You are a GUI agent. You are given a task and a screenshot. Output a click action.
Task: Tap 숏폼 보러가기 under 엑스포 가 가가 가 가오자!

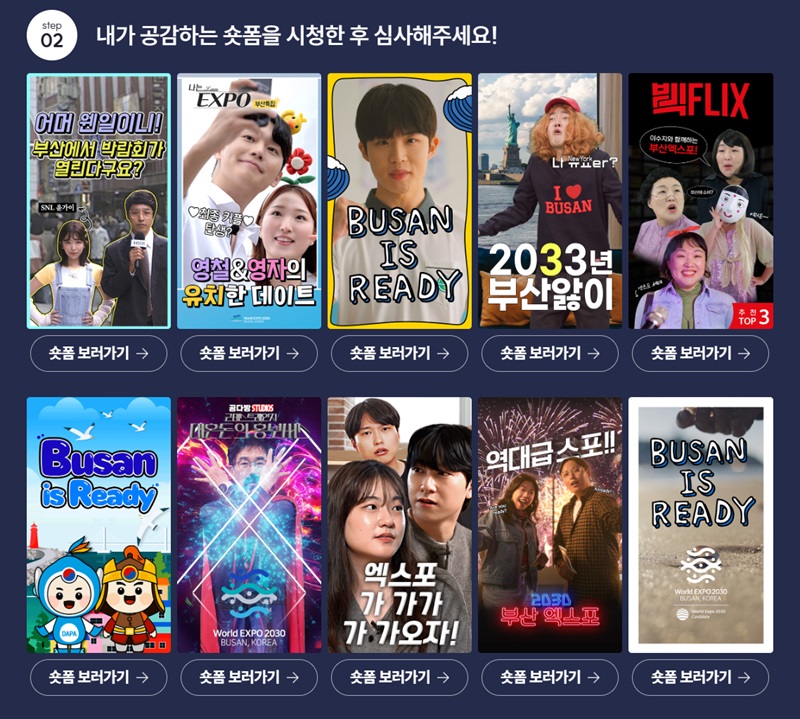pos(399,677)
